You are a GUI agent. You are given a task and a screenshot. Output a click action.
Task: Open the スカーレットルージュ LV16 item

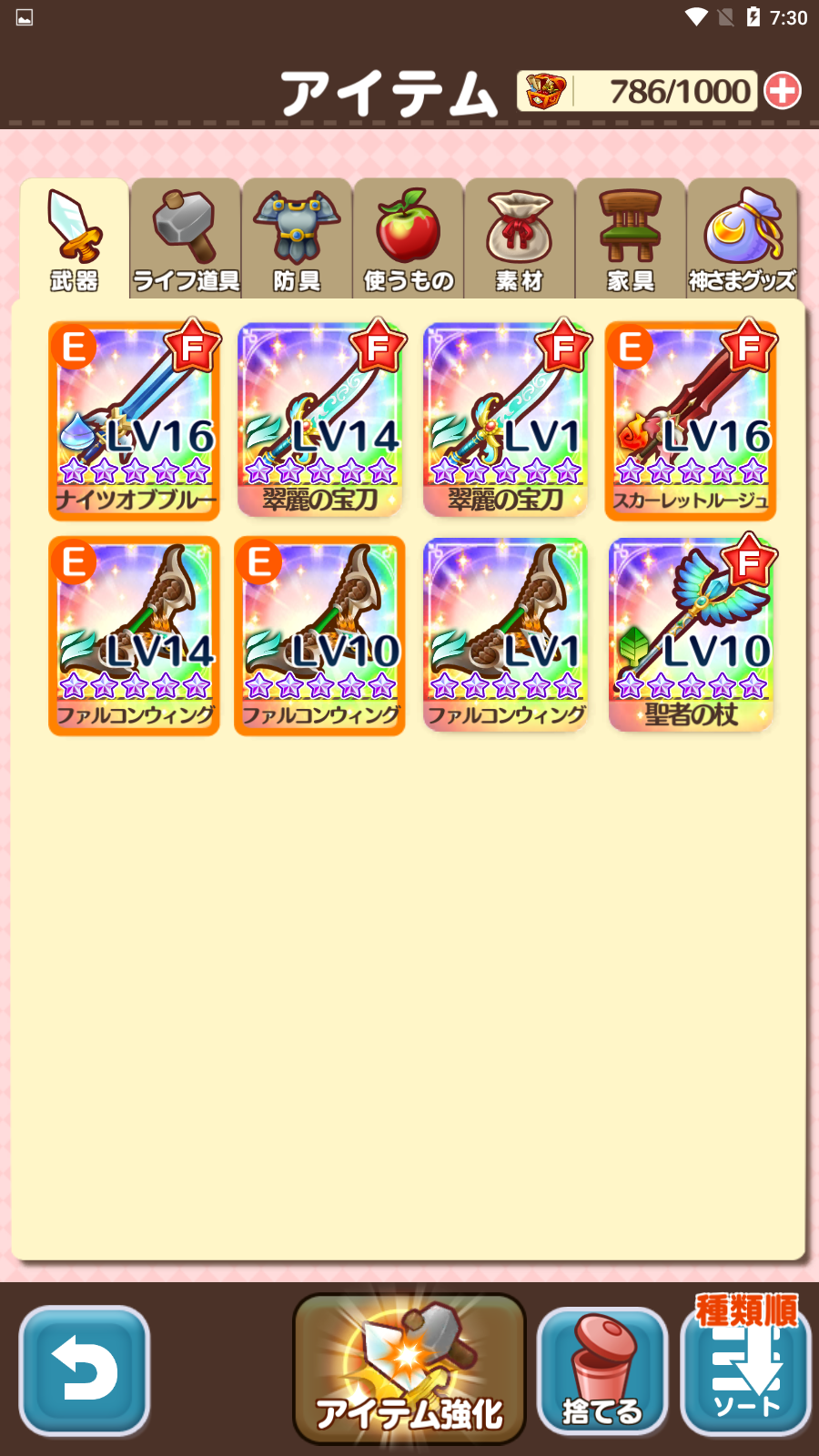click(691, 420)
